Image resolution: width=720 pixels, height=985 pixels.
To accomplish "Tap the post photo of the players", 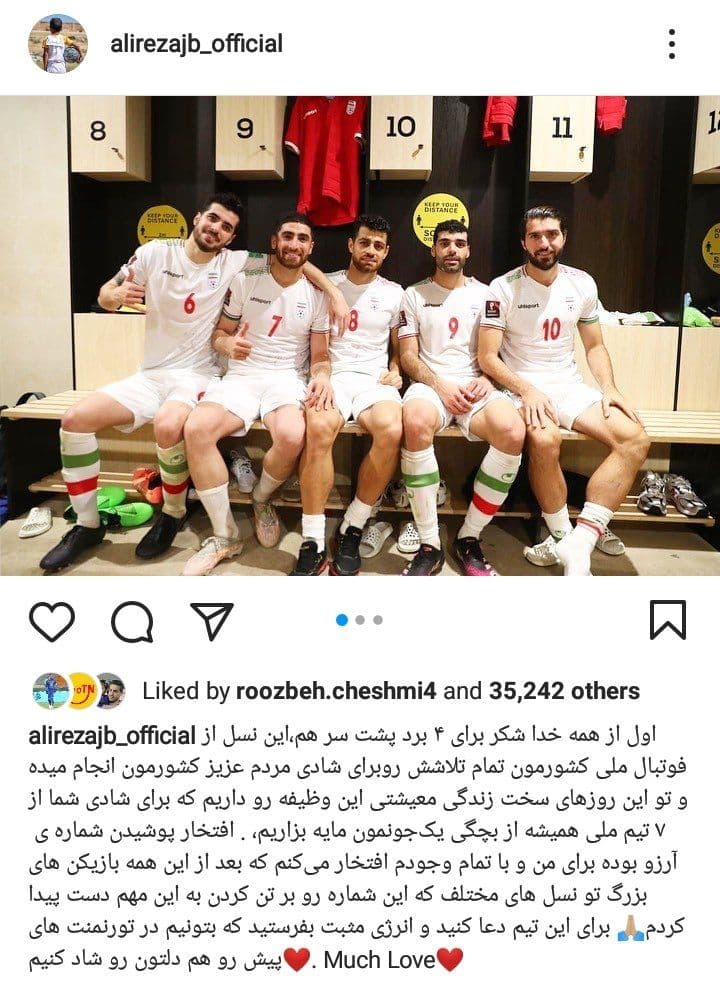I will pos(360,335).
